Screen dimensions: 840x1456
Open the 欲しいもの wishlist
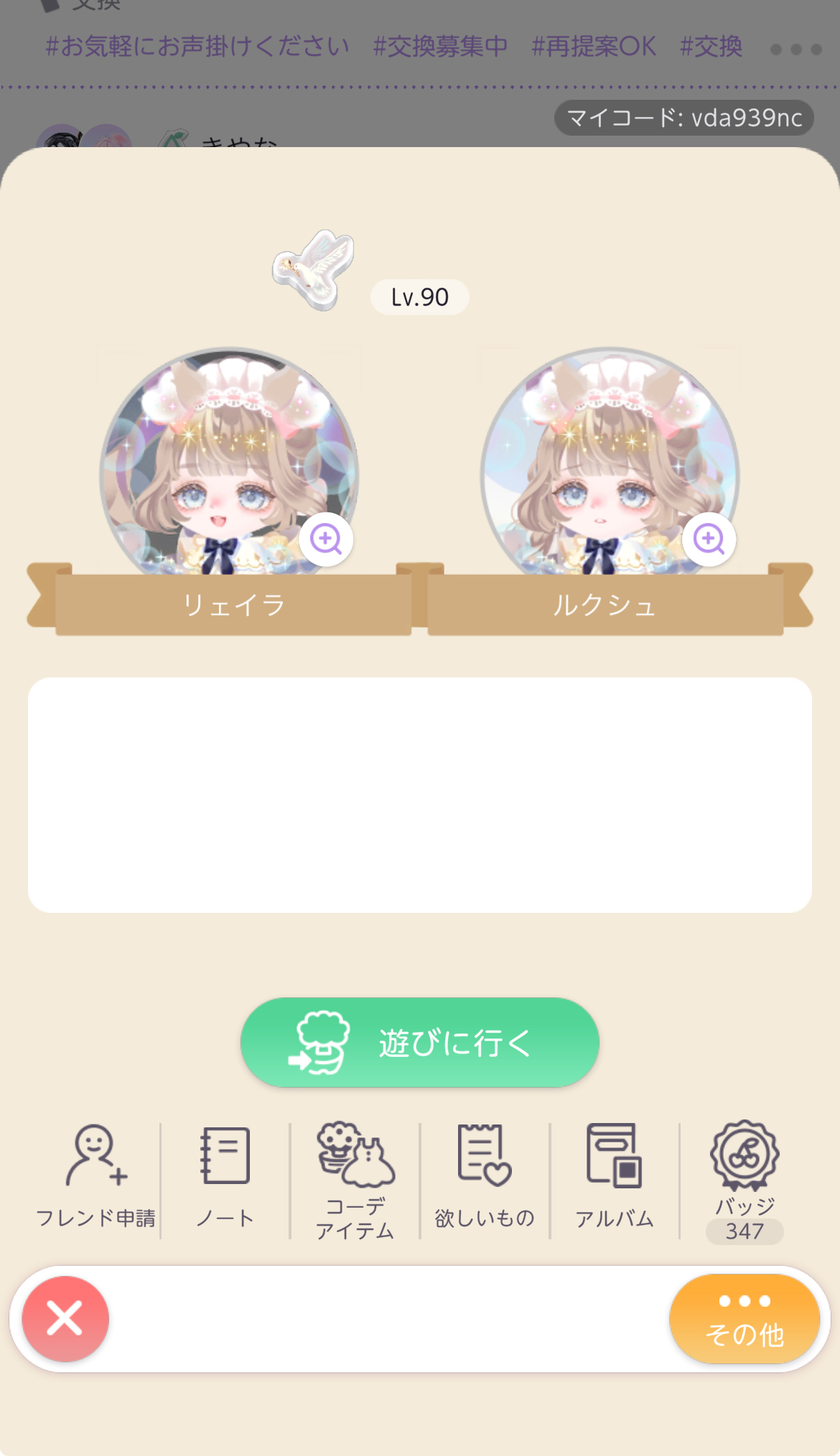[x=485, y=1177]
